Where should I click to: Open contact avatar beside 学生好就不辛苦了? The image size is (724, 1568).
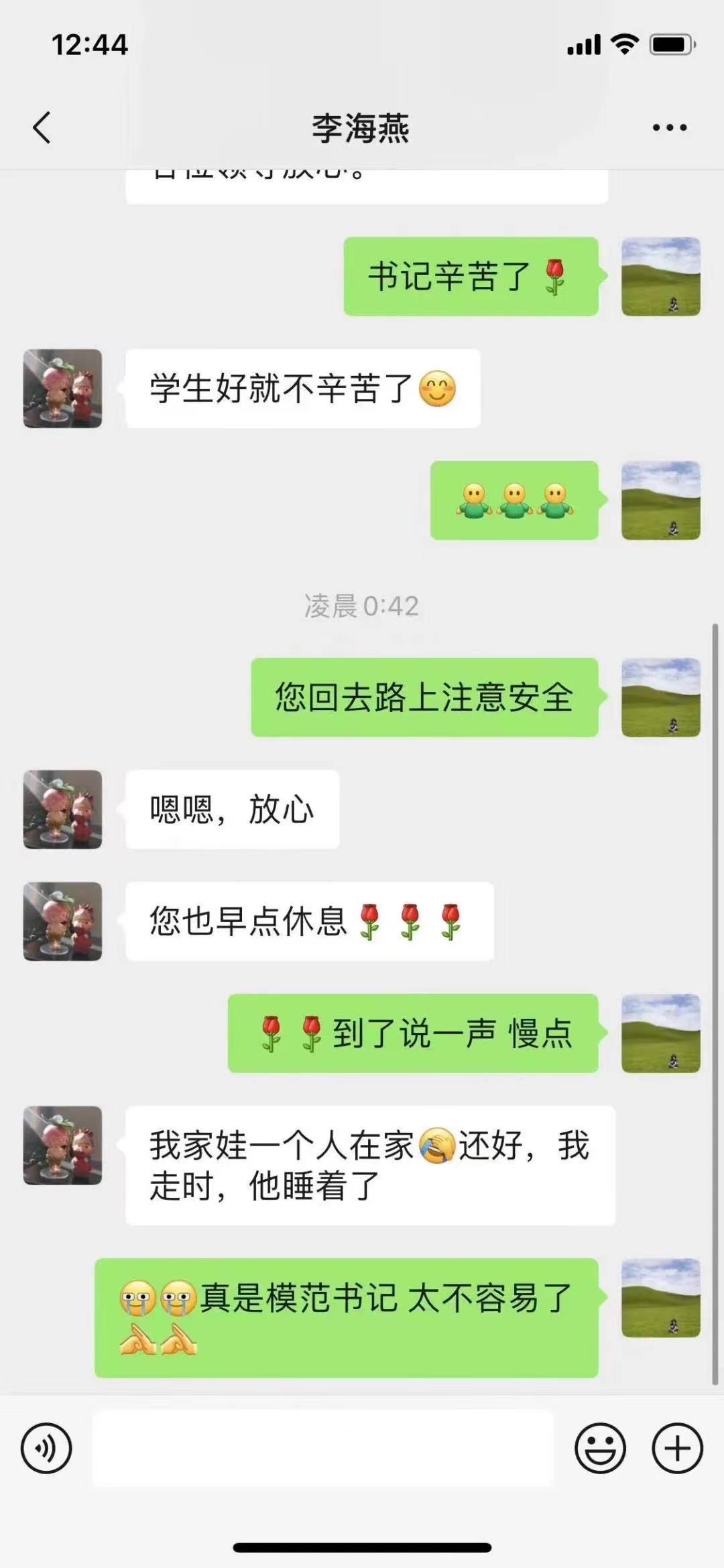62,388
